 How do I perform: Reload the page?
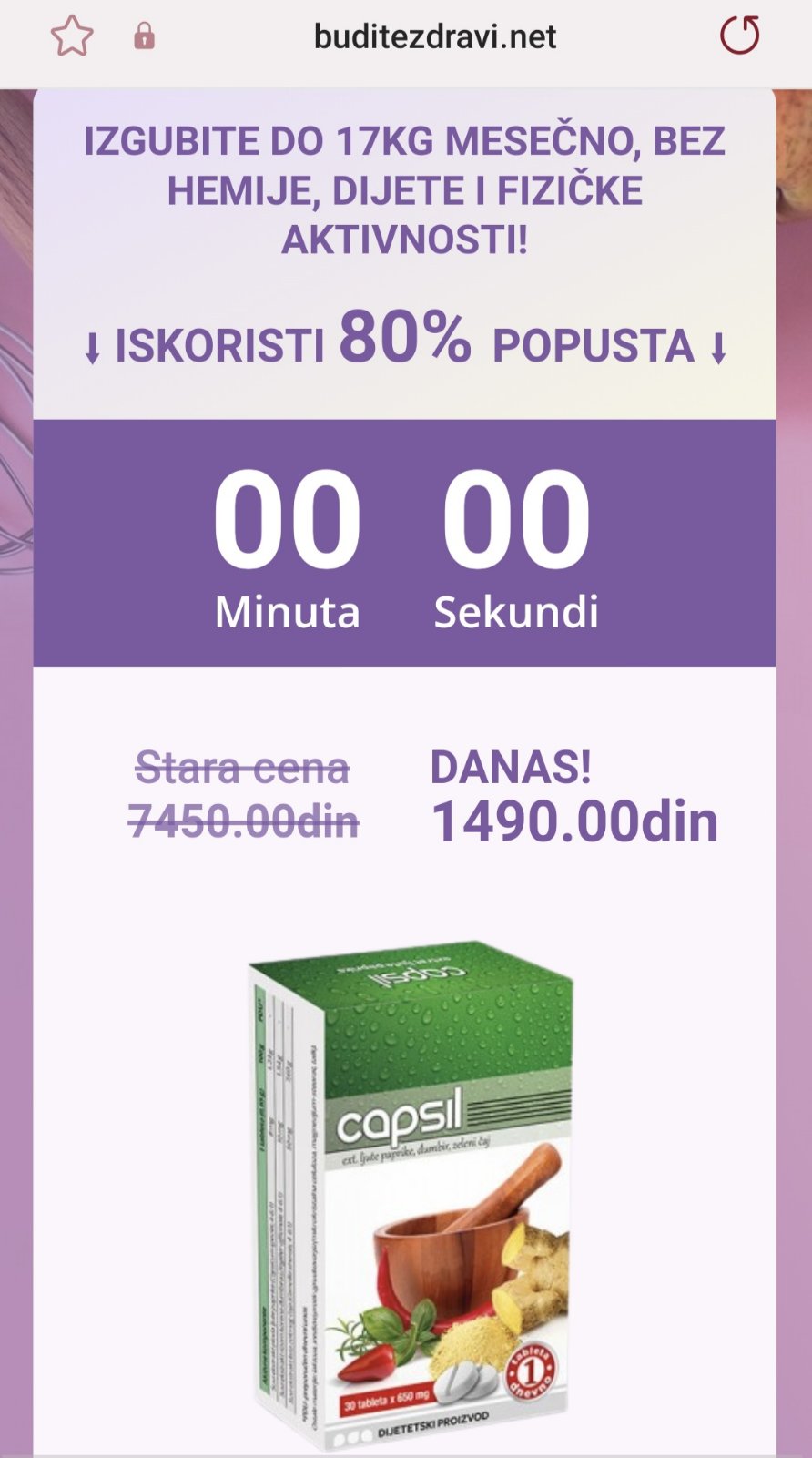pyautogui.click(x=739, y=36)
